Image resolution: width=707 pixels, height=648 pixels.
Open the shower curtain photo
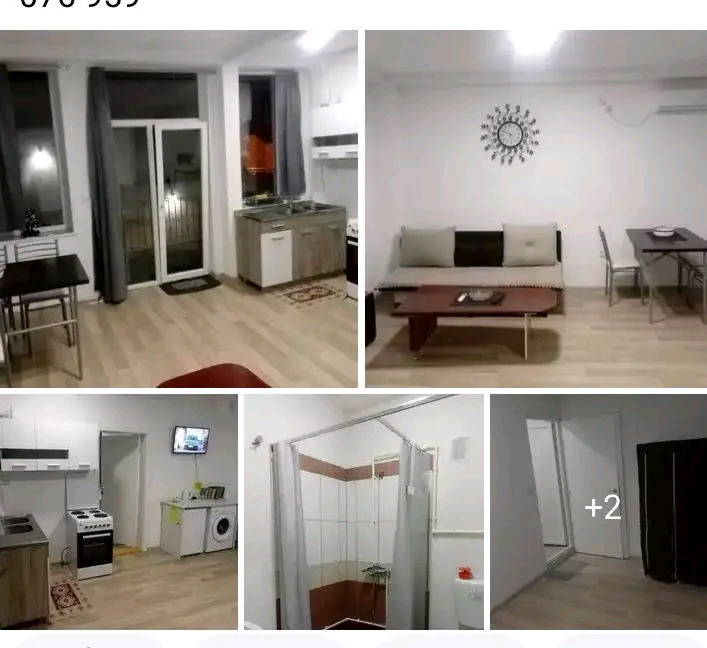363,512
